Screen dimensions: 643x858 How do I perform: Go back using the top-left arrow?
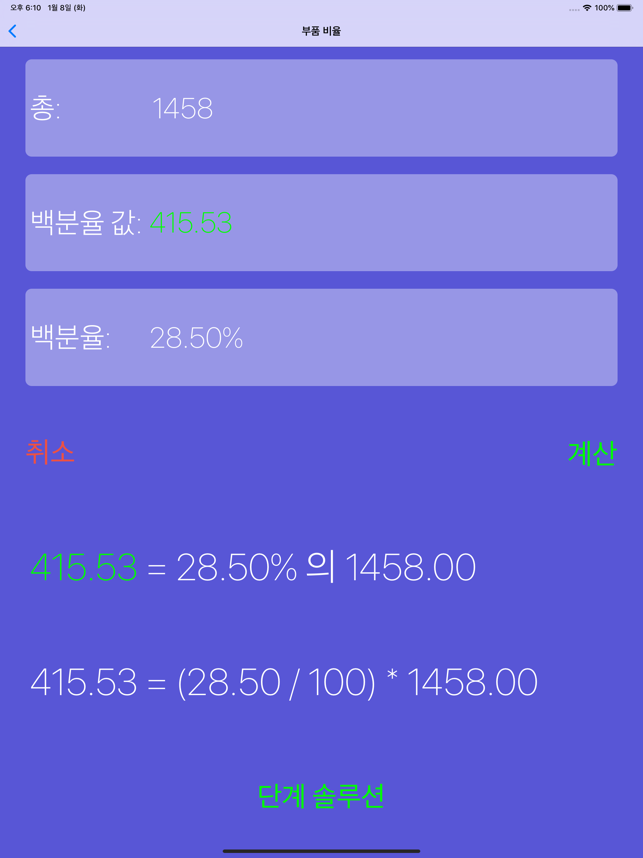[x=13, y=31]
